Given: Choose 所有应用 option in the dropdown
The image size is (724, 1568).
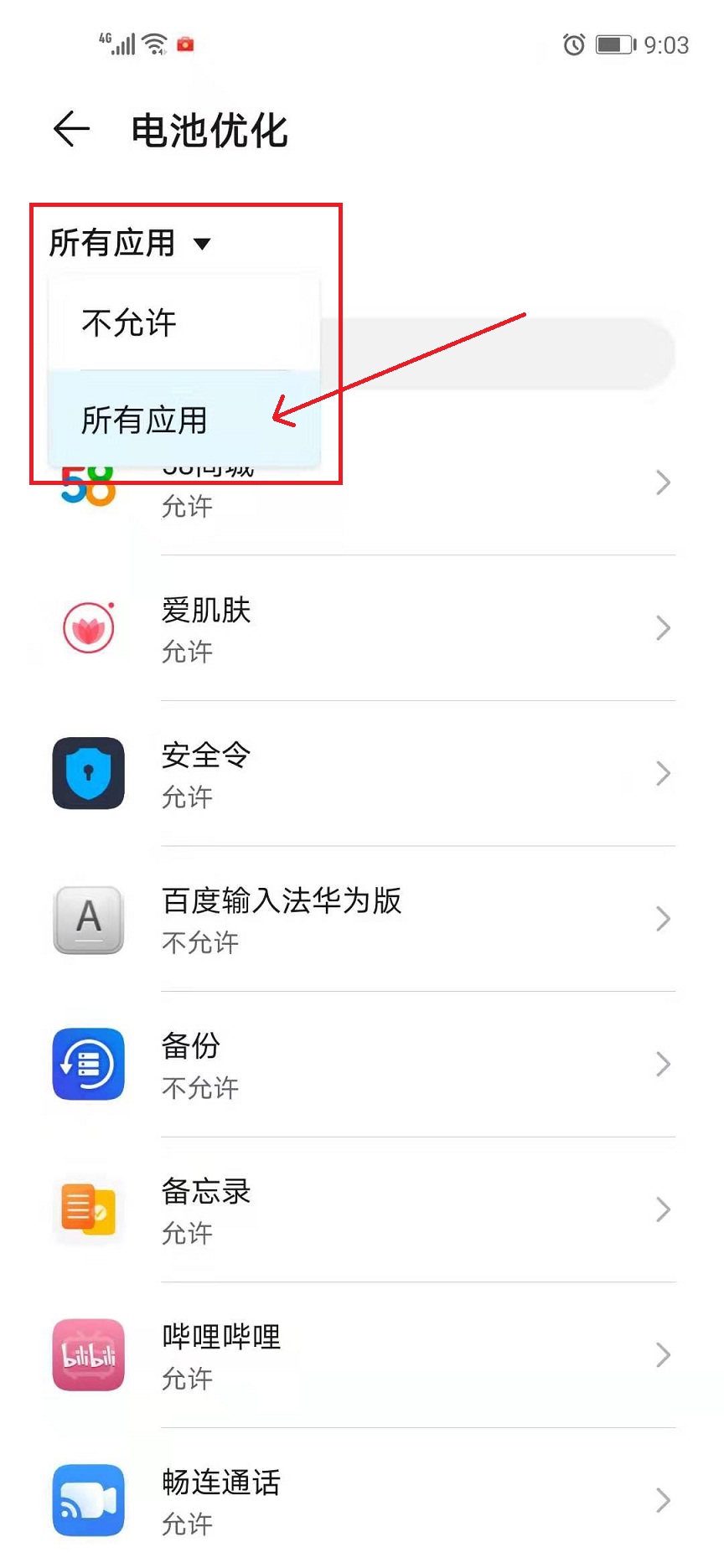Looking at the screenshot, I should tap(144, 420).
